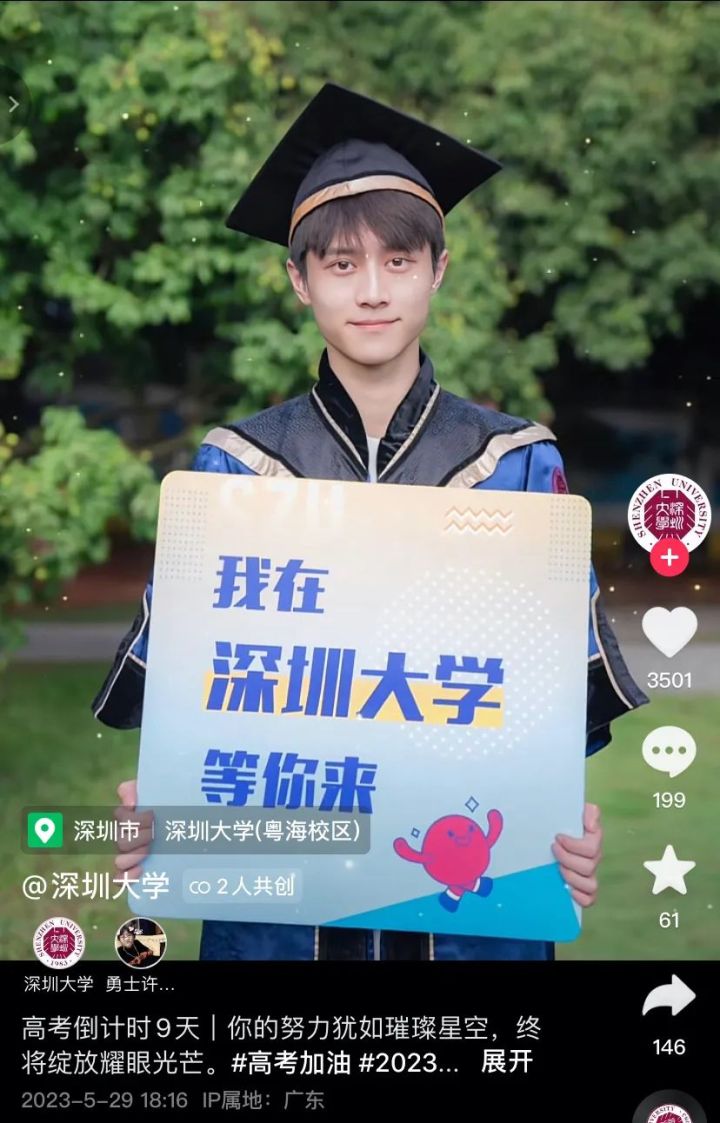Screen dimensions: 720x1123
Task: Open the 深圳大学 co-creator avatar below the username
Action: click(59, 943)
